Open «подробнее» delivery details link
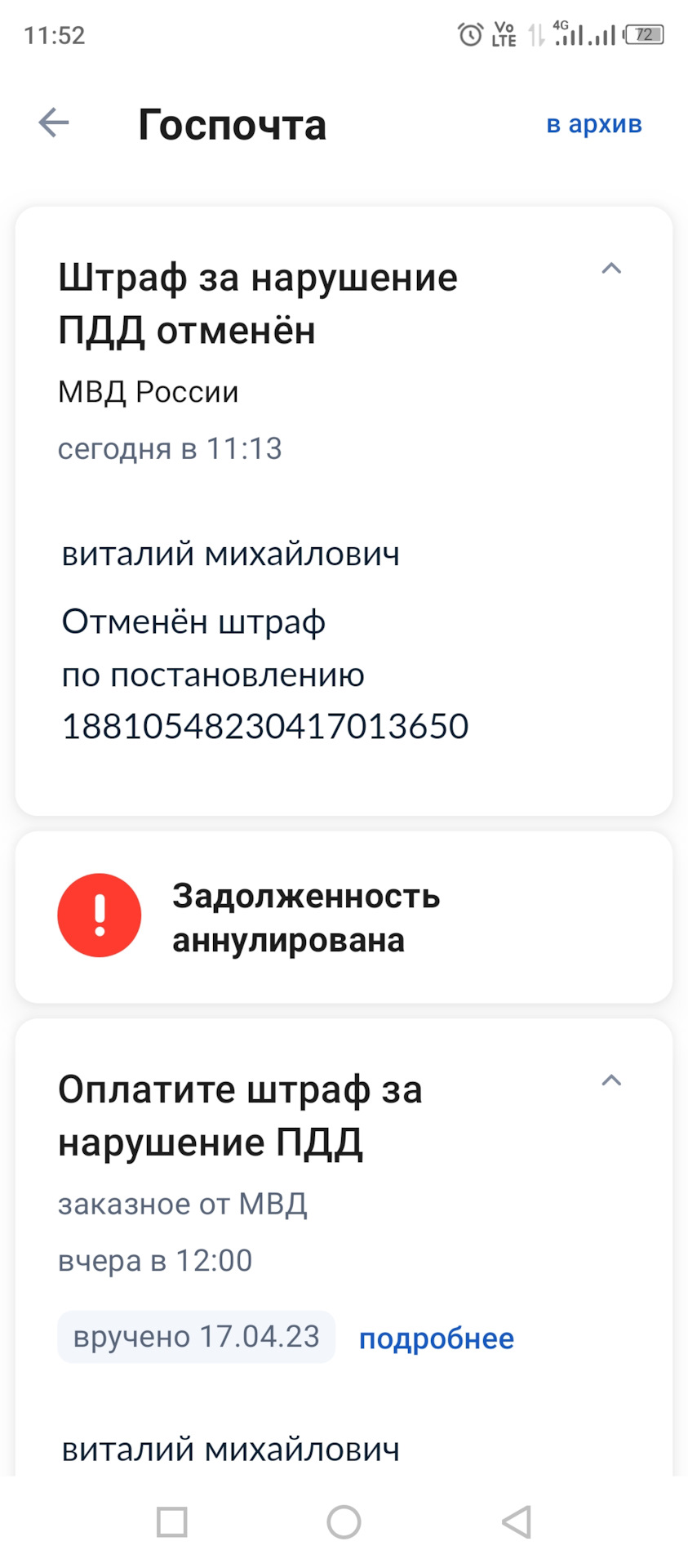The image size is (688, 1568). click(437, 1339)
